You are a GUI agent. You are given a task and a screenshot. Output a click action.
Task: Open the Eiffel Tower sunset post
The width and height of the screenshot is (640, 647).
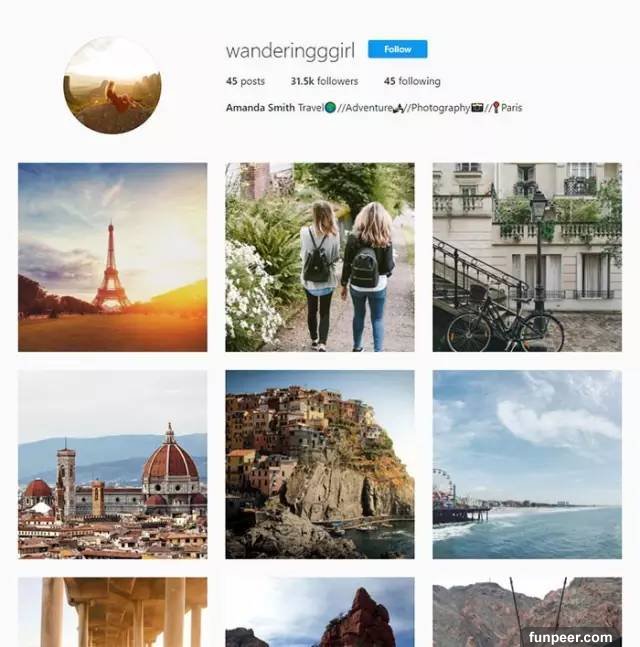coord(113,257)
